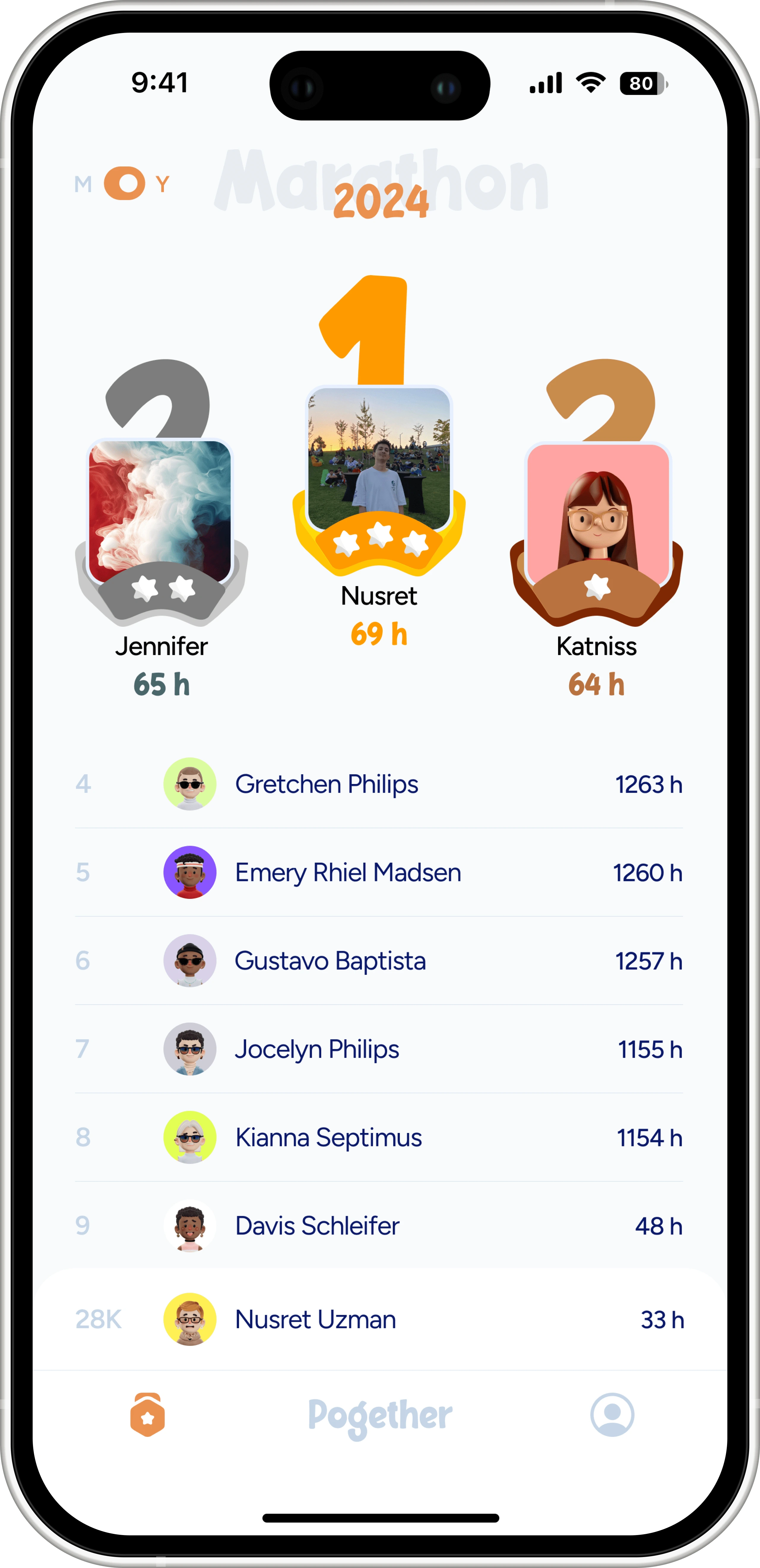The width and height of the screenshot is (760, 1568).
Task: Open Davis Schleifer's row
Action: 379,1225
